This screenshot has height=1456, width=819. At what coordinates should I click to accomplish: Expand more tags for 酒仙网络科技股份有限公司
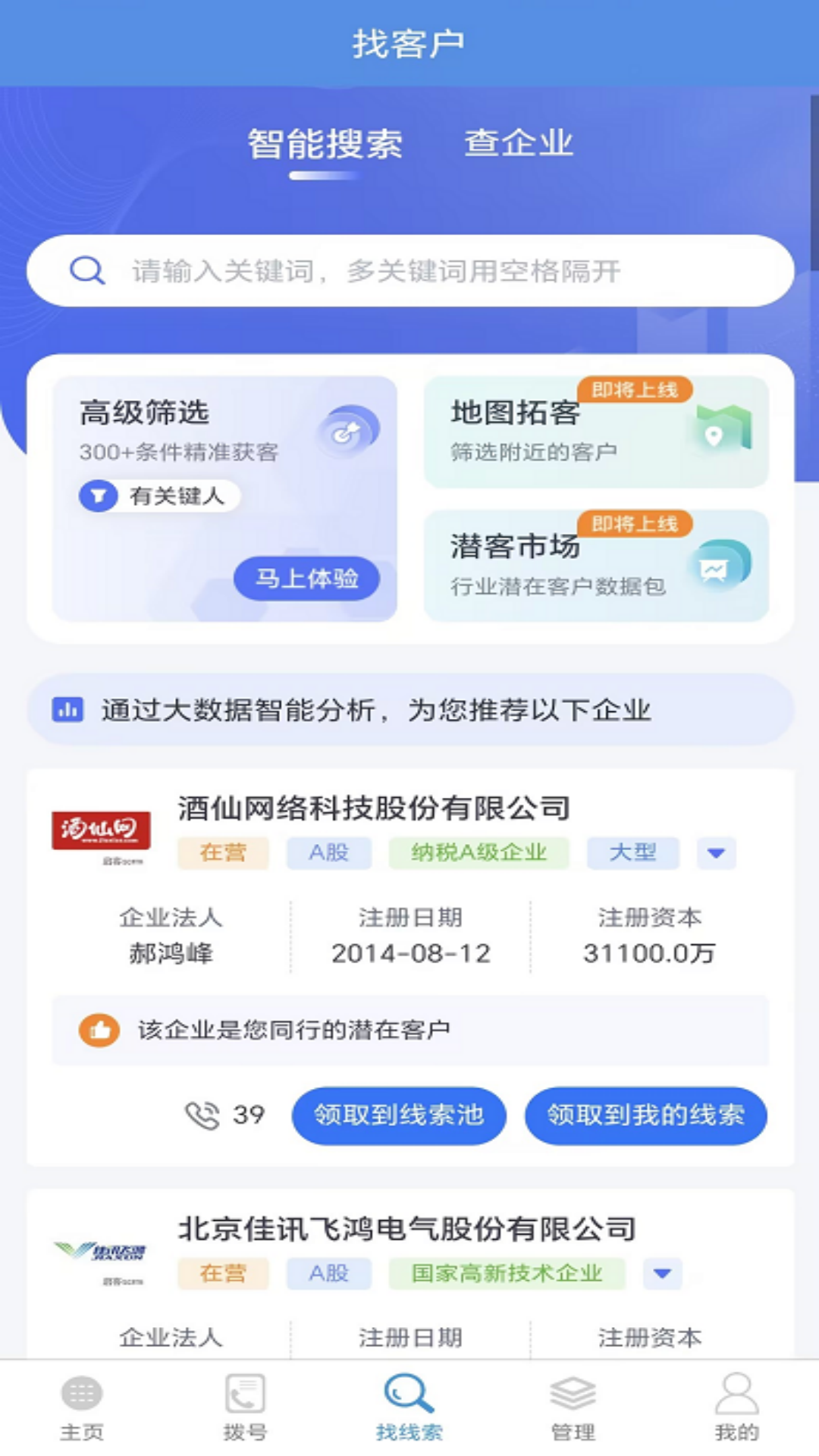pyautogui.click(x=716, y=853)
